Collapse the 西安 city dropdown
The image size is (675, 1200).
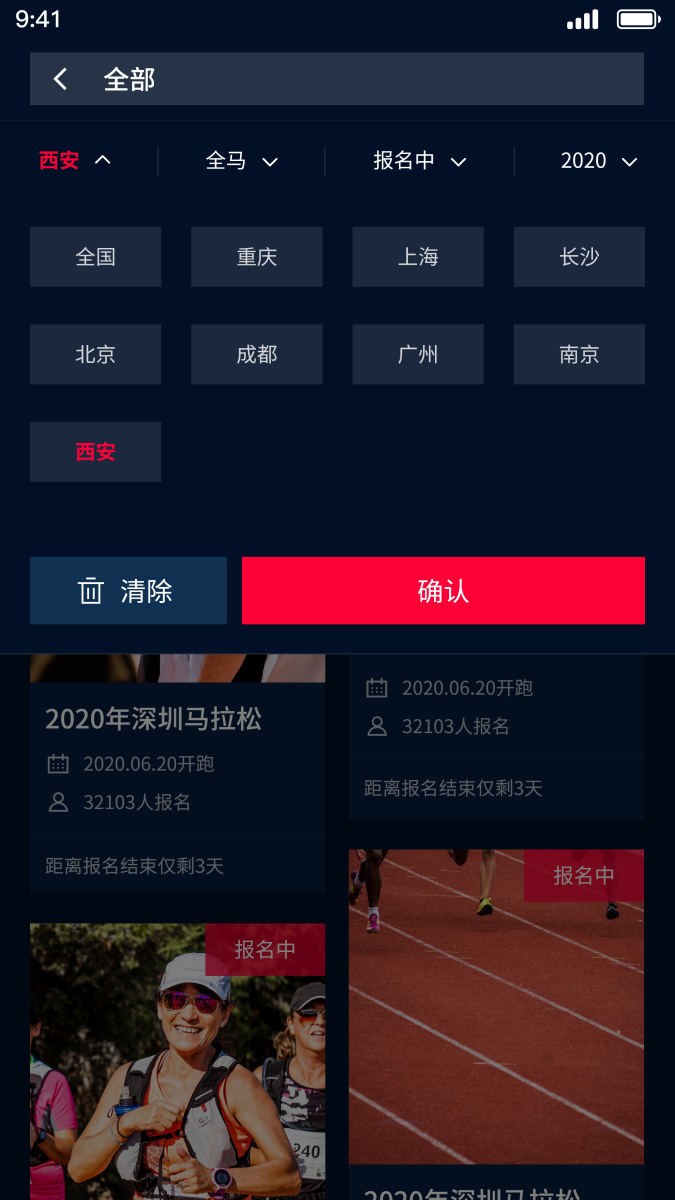(75, 161)
